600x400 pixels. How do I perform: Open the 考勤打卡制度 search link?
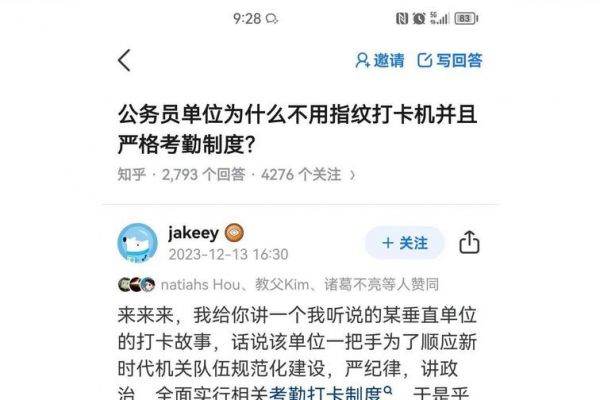tap(323, 390)
